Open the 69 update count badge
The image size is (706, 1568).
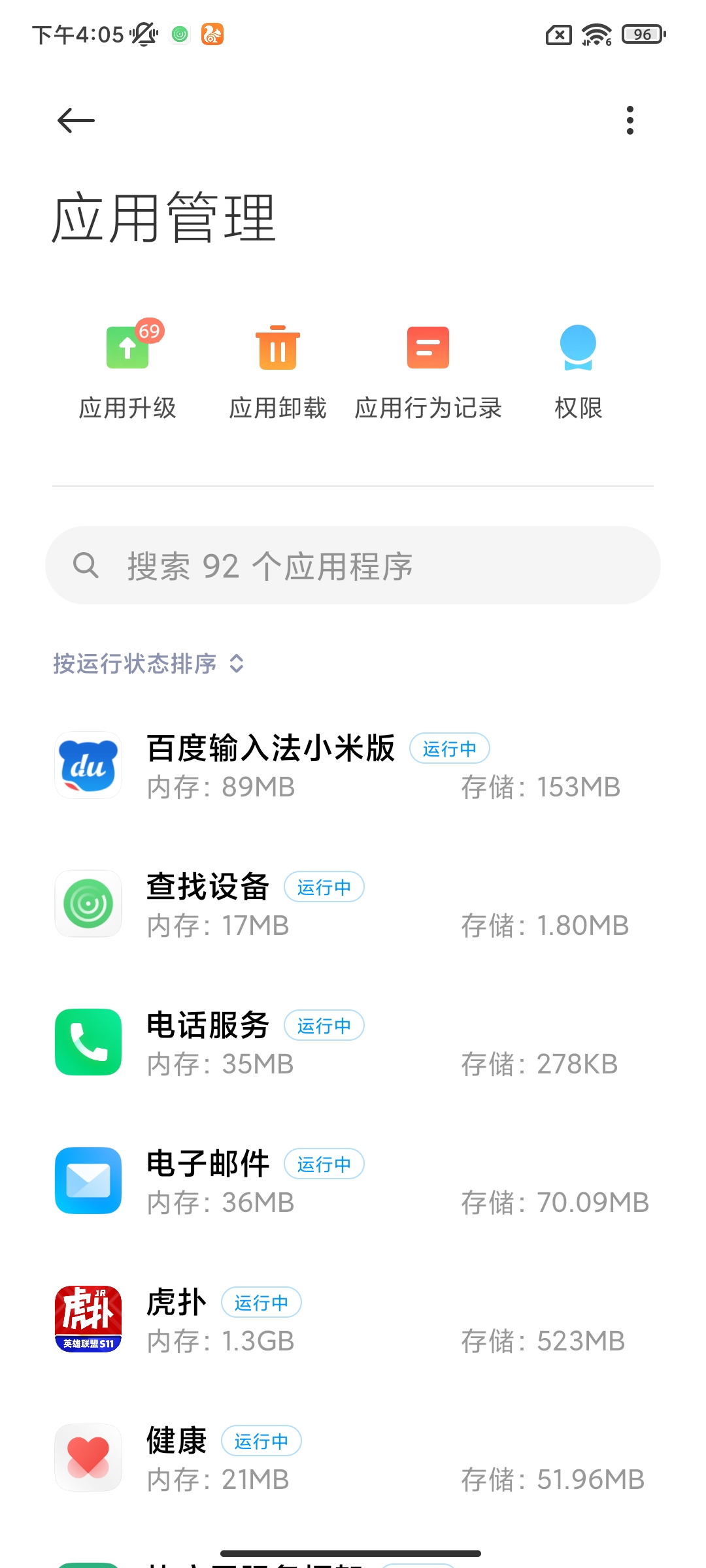pos(149,331)
